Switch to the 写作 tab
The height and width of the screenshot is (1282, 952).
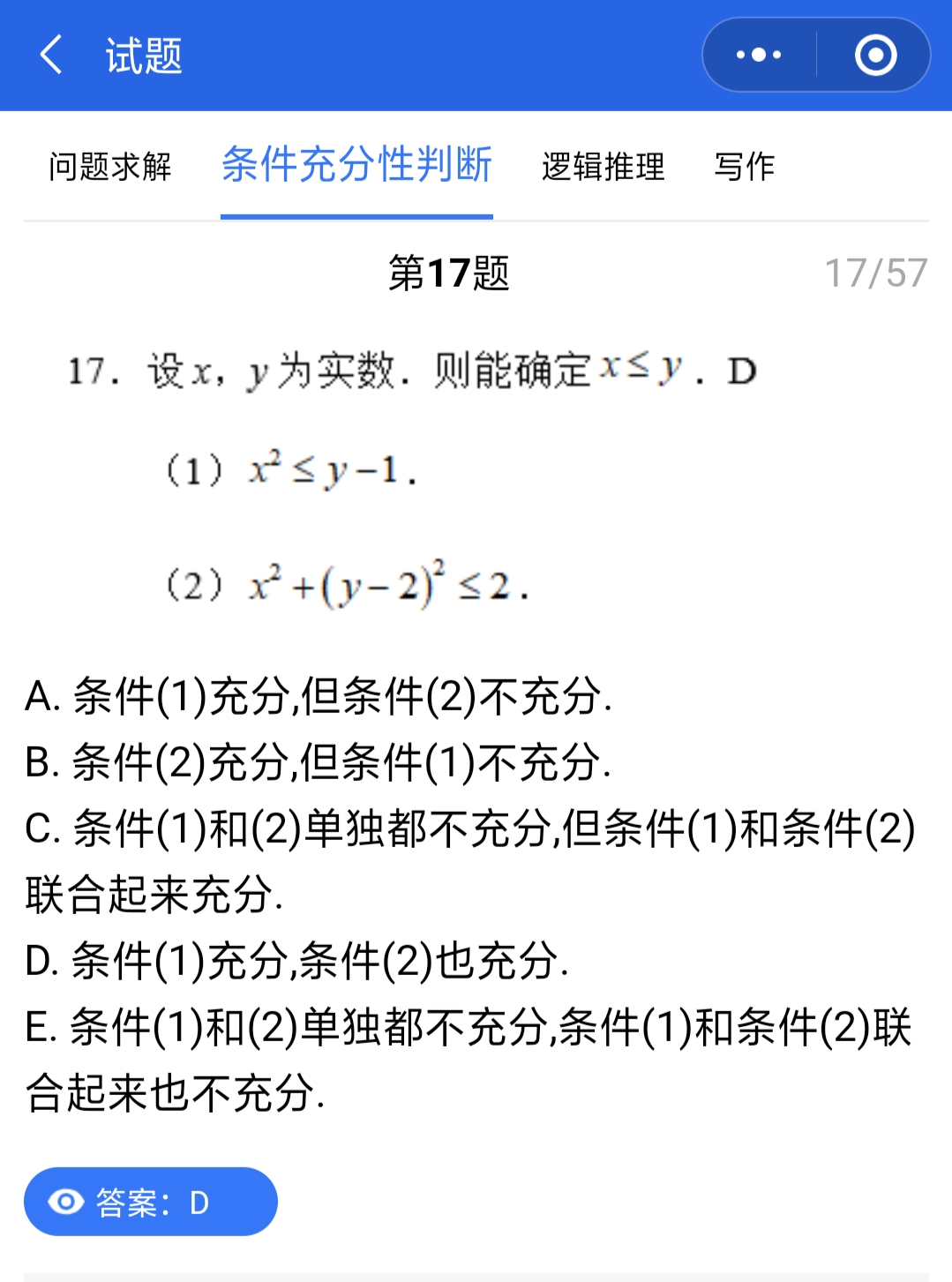[x=744, y=167]
